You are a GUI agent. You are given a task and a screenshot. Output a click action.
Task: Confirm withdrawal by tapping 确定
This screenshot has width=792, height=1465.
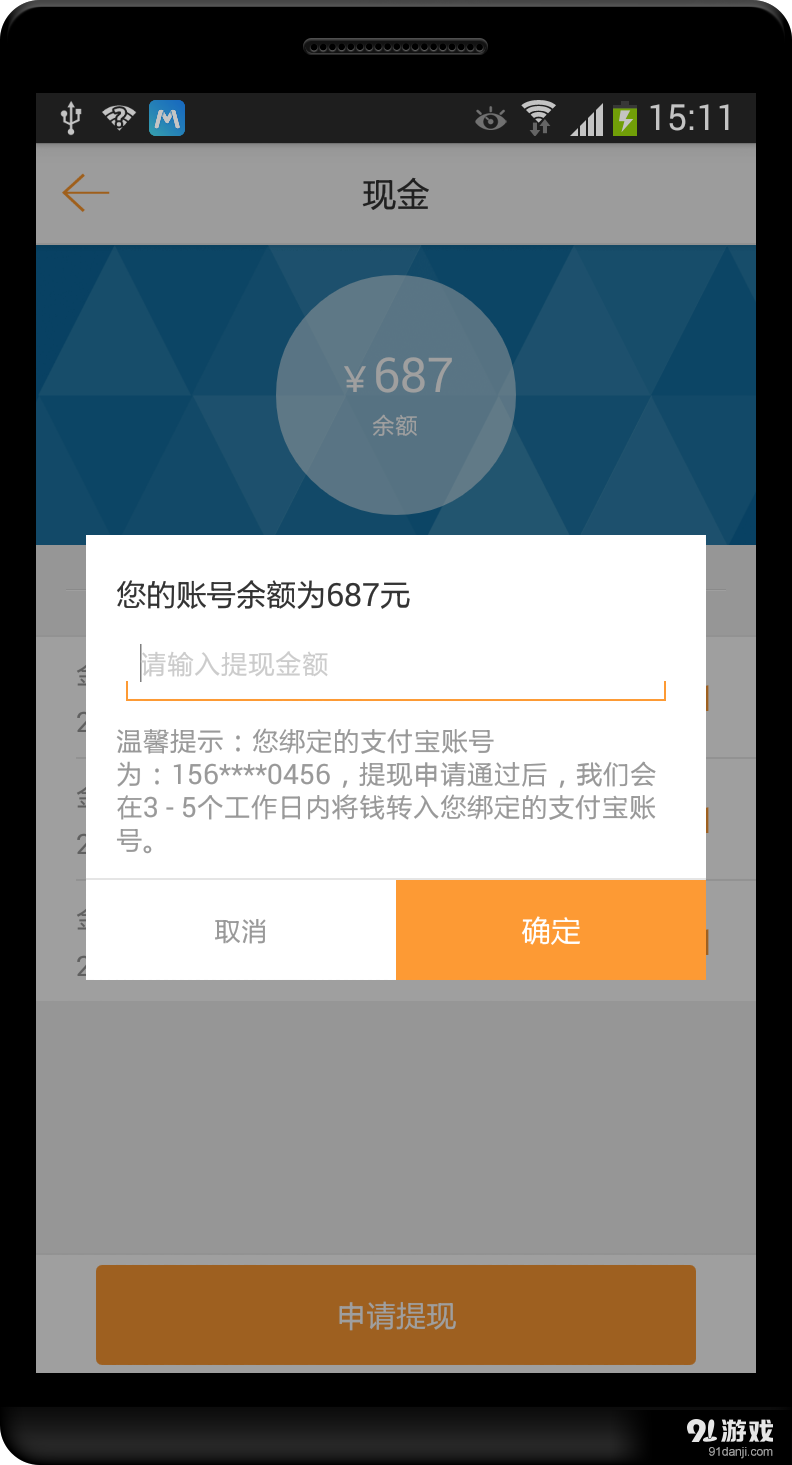click(551, 930)
